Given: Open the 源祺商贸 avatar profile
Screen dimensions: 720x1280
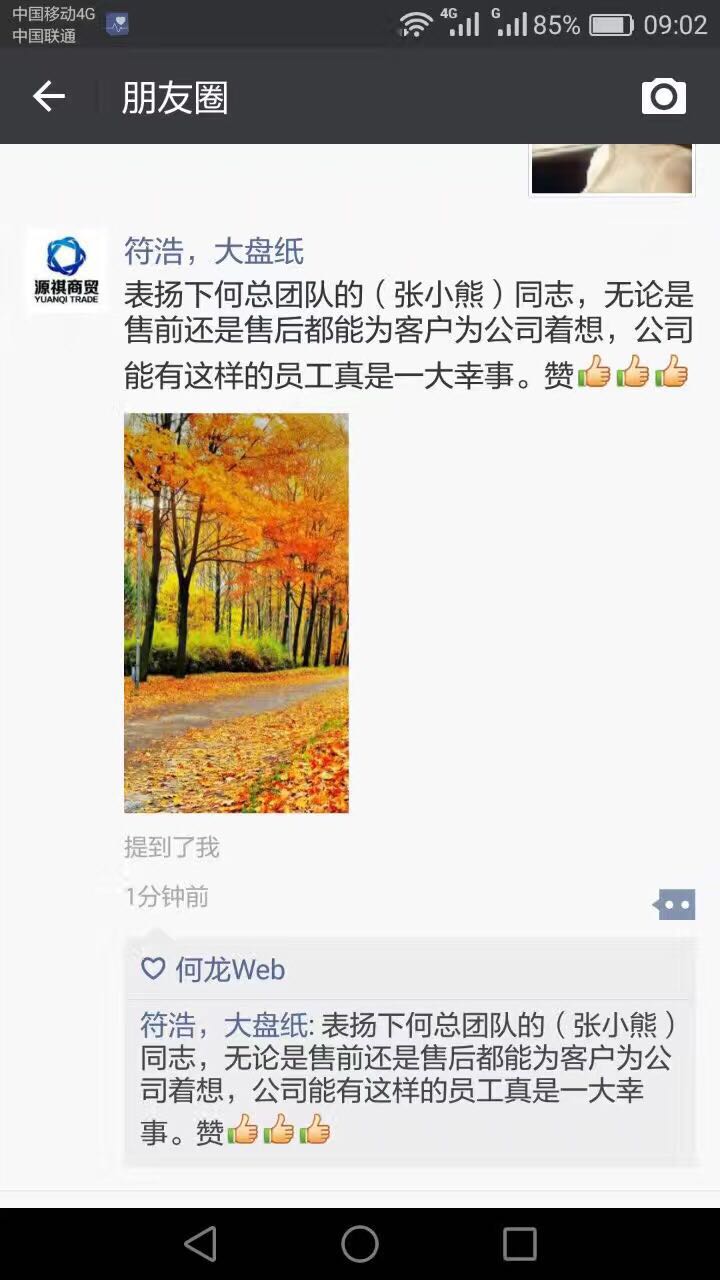Looking at the screenshot, I should point(66,270).
